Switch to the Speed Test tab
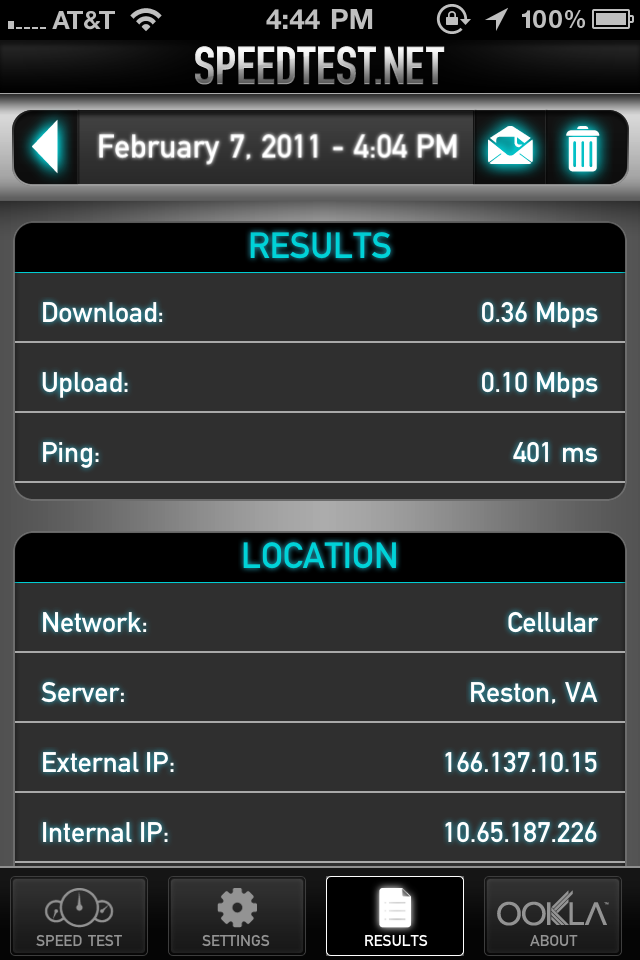The height and width of the screenshot is (960, 640). point(79,915)
